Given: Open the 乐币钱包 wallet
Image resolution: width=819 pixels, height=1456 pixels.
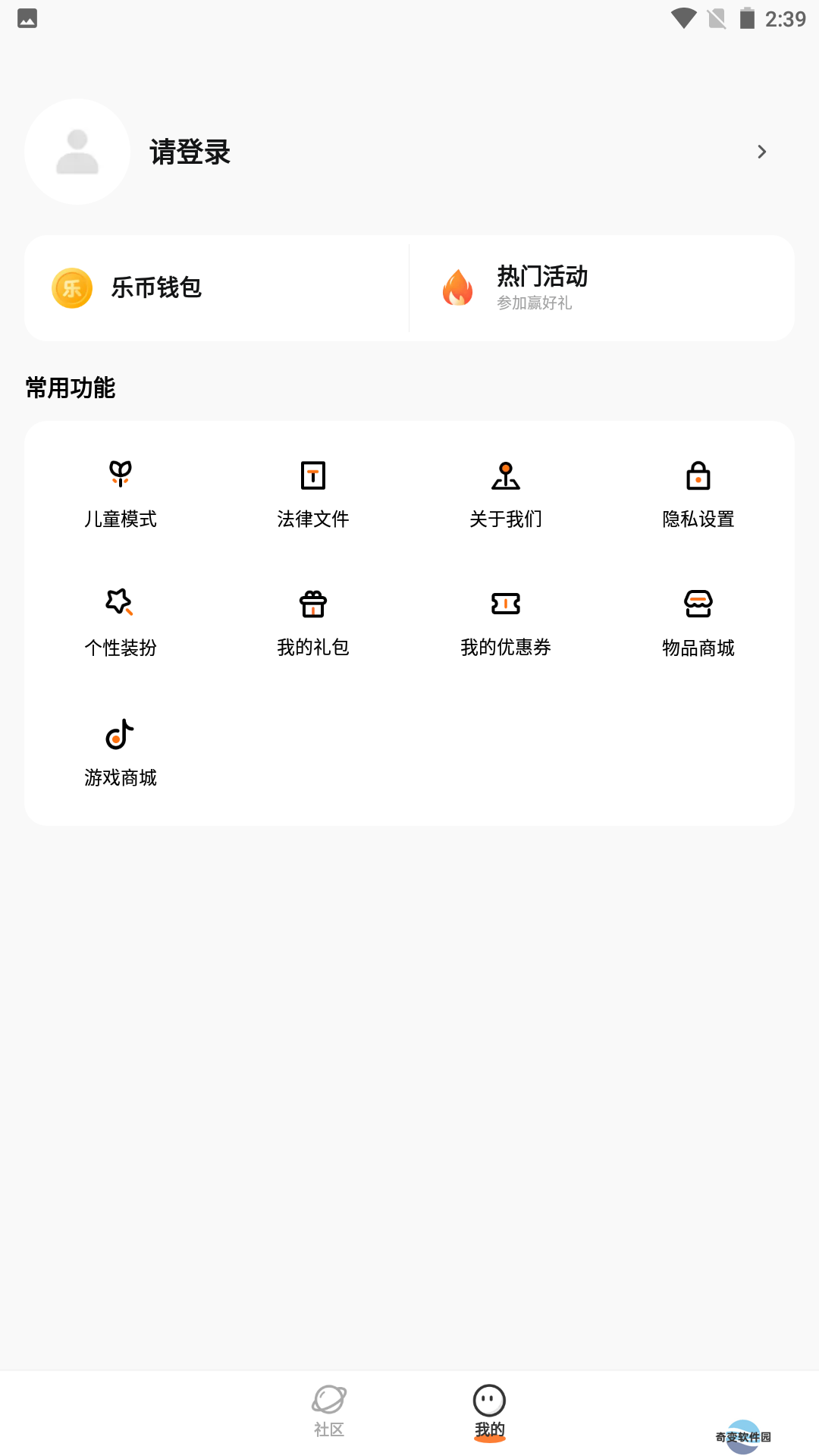Looking at the screenshot, I should 217,288.
